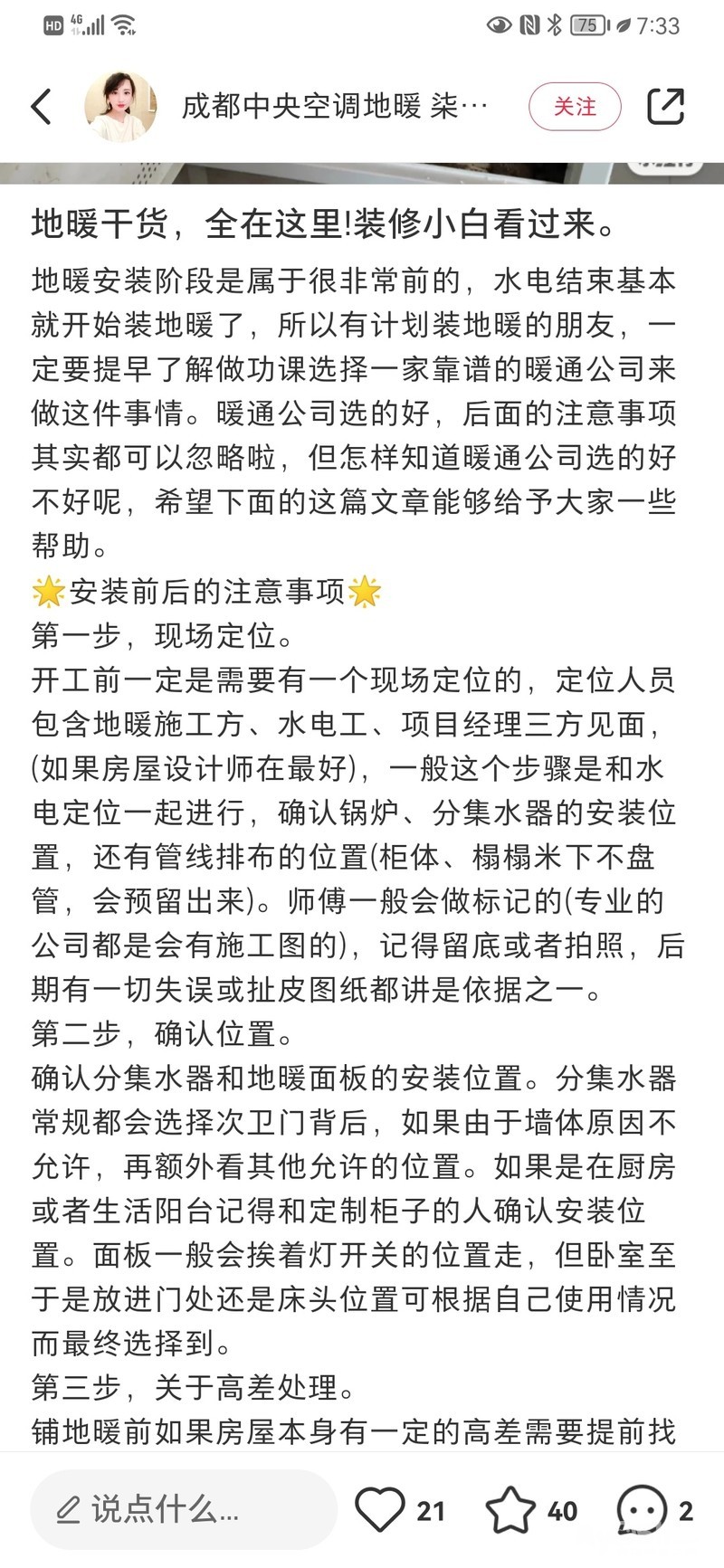Viewport: 724px width, 1568px height.
Task: Open the comments bubble
Action: (x=642, y=1510)
